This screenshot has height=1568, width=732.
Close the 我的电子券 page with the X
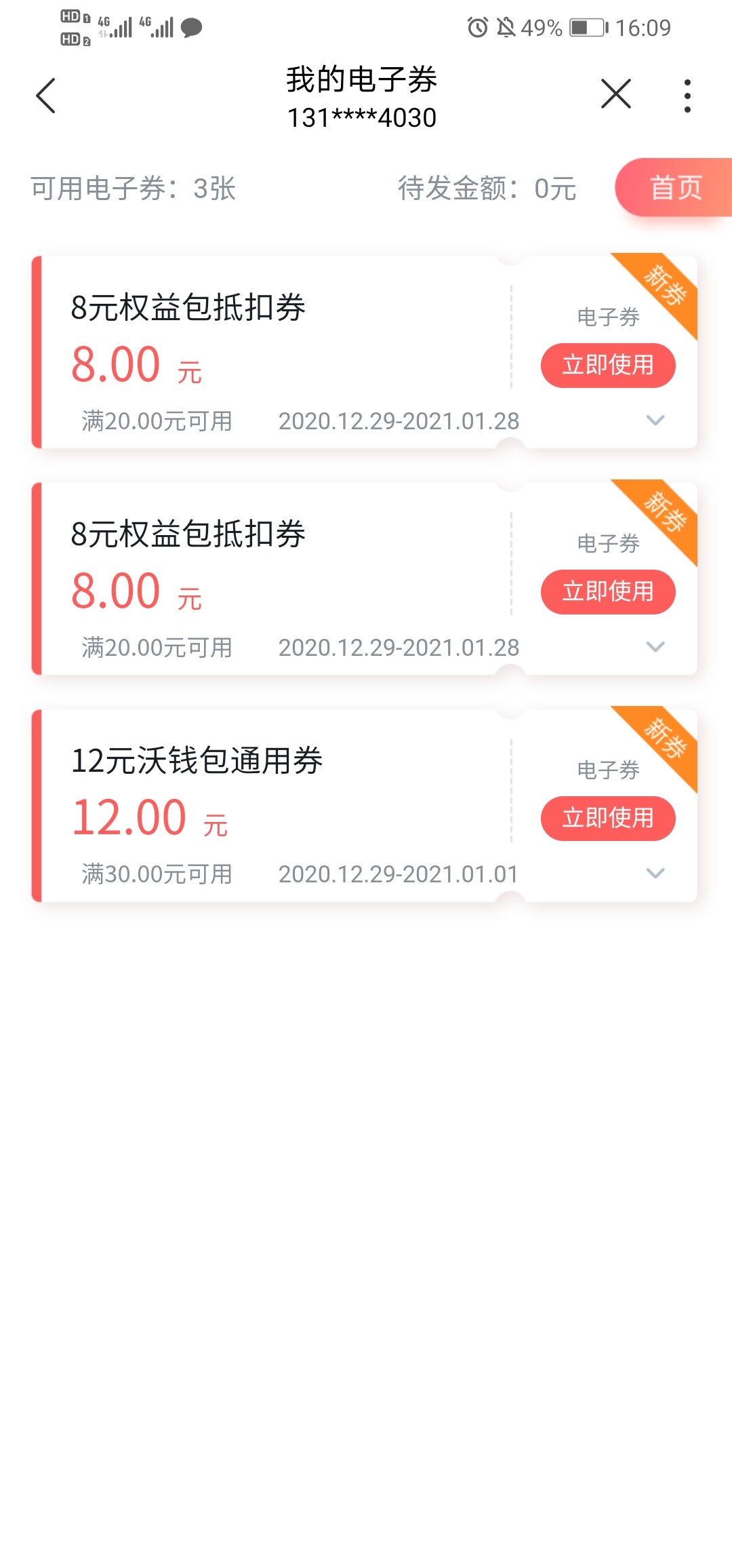(x=616, y=94)
